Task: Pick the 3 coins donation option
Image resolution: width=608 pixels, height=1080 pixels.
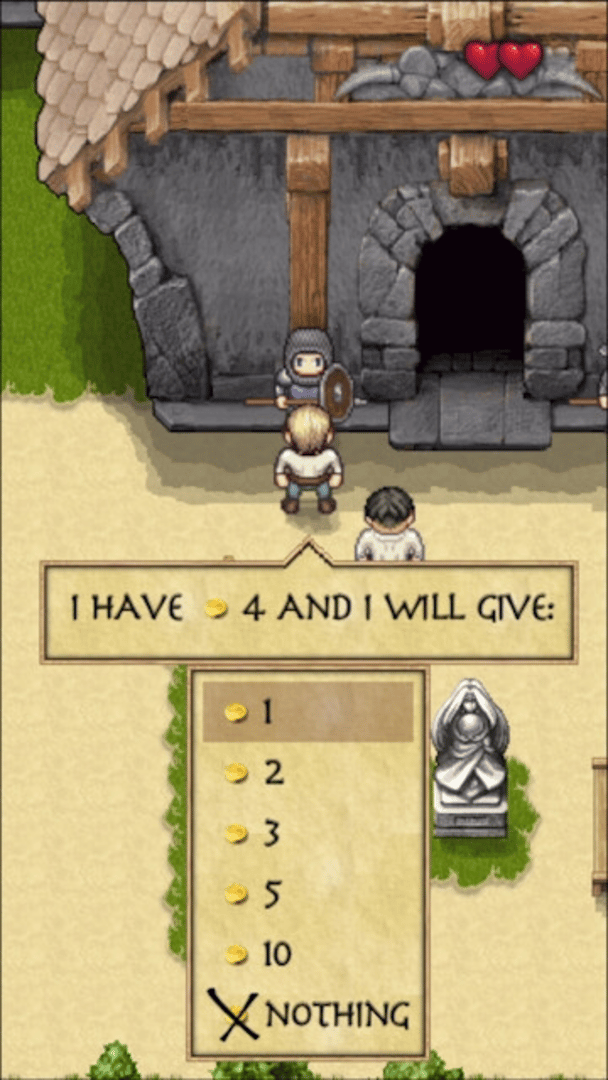Action: [307, 833]
